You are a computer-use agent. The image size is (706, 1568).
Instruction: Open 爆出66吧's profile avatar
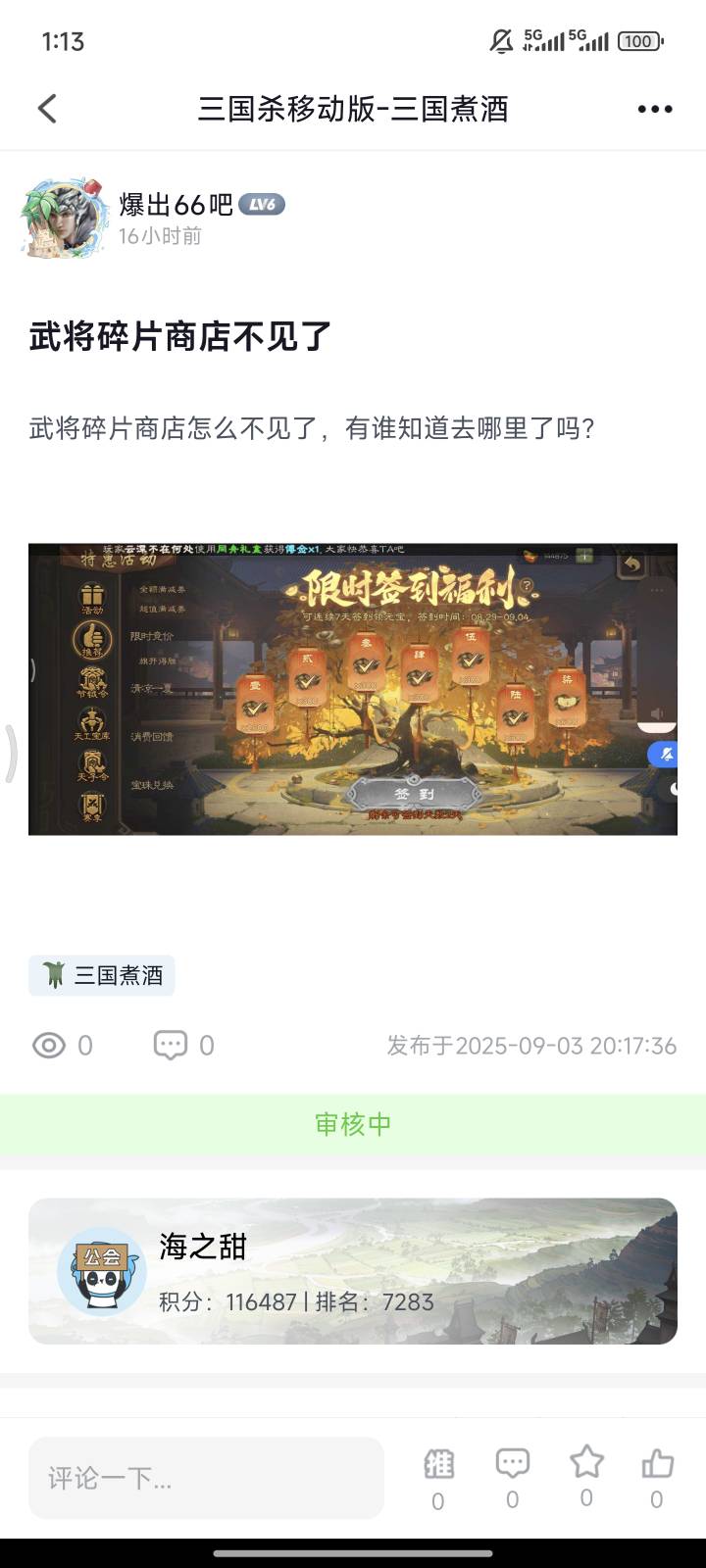(66, 219)
